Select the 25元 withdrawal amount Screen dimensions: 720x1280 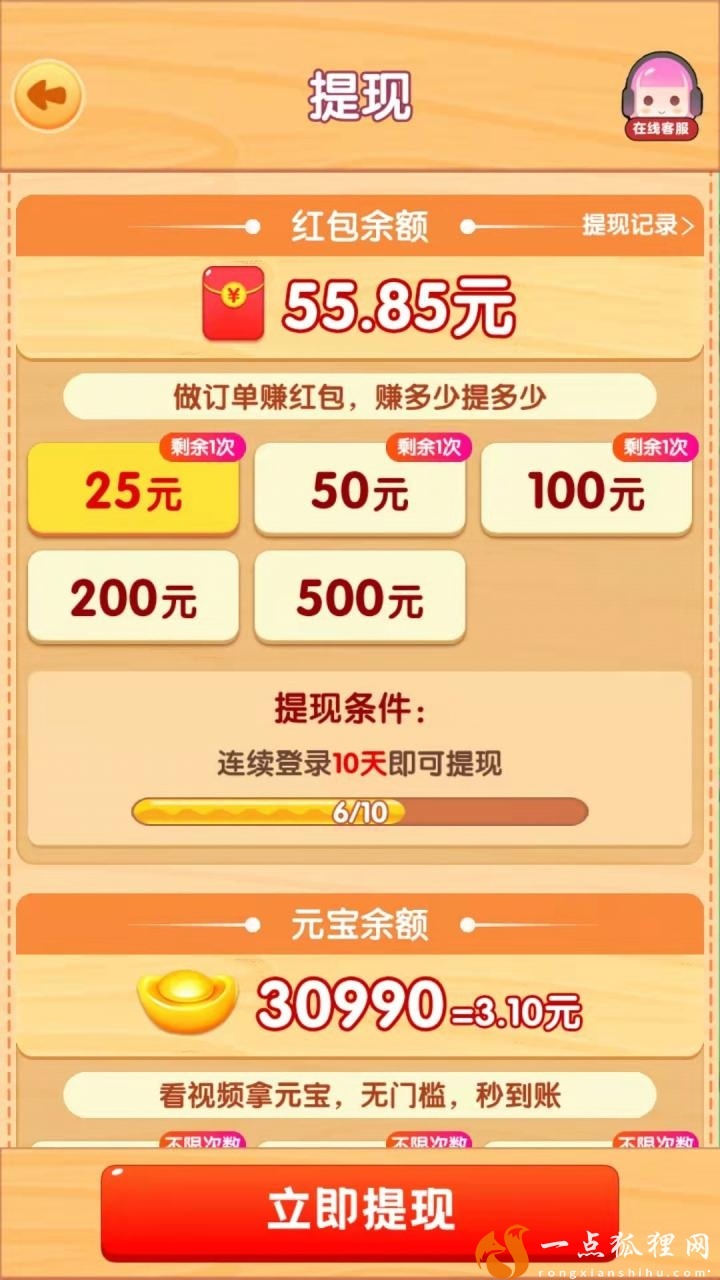133,491
